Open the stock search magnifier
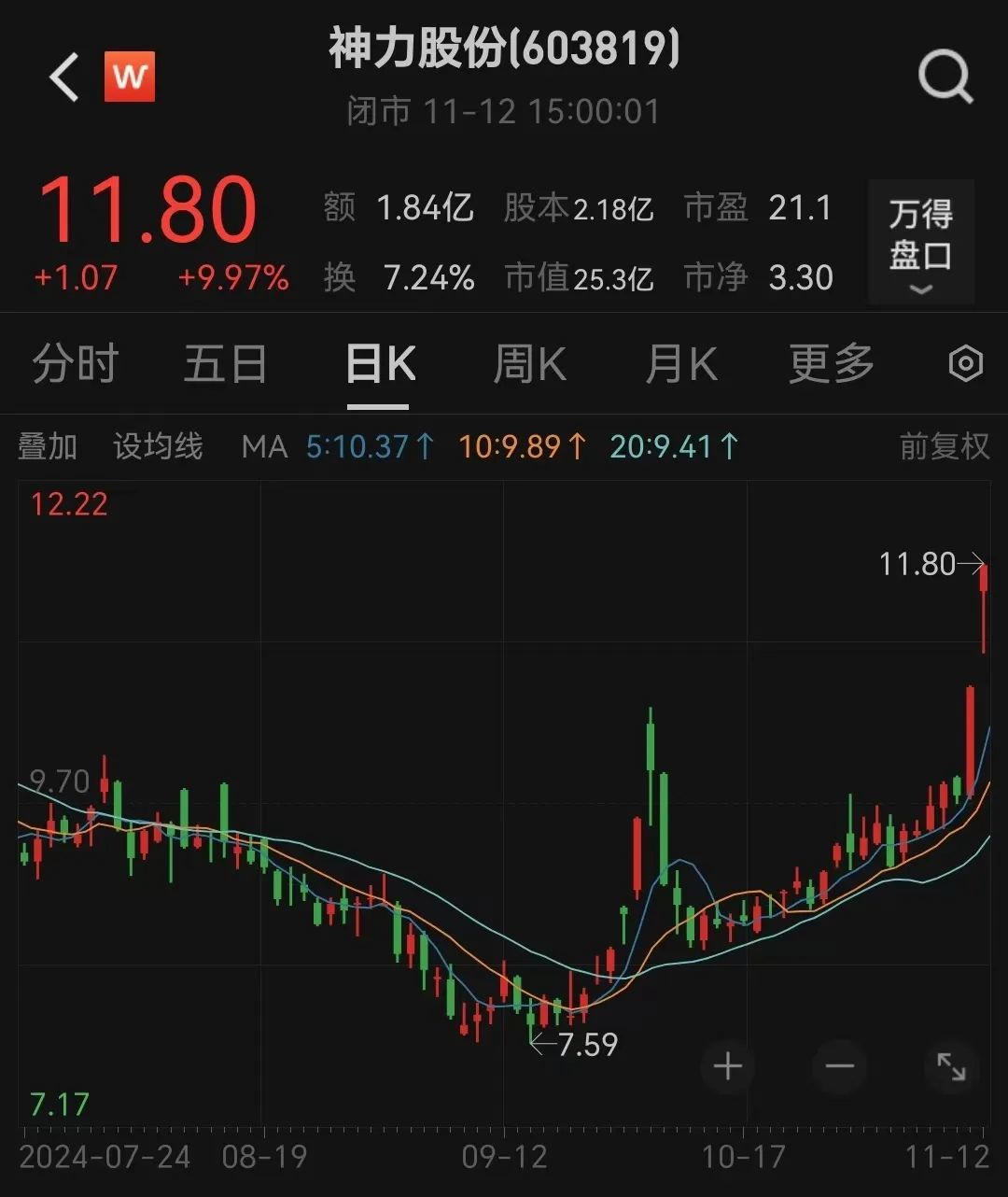This screenshot has height=1197, width=1008. coord(945,77)
